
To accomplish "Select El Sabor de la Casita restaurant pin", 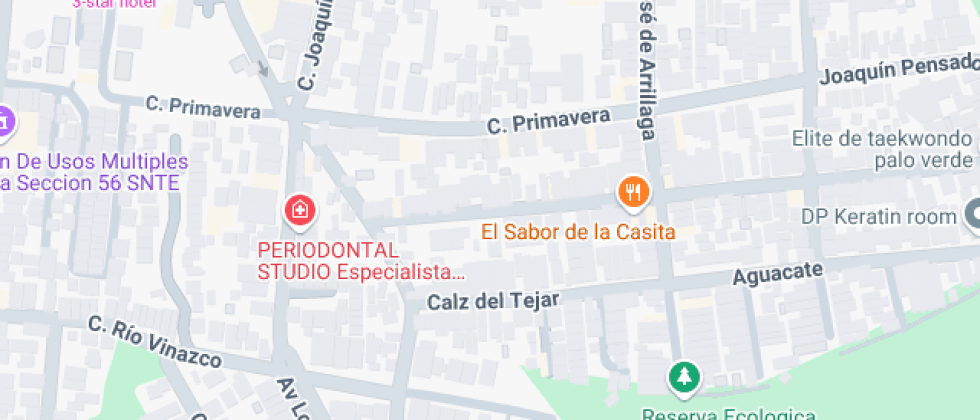I will [x=634, y=190].
